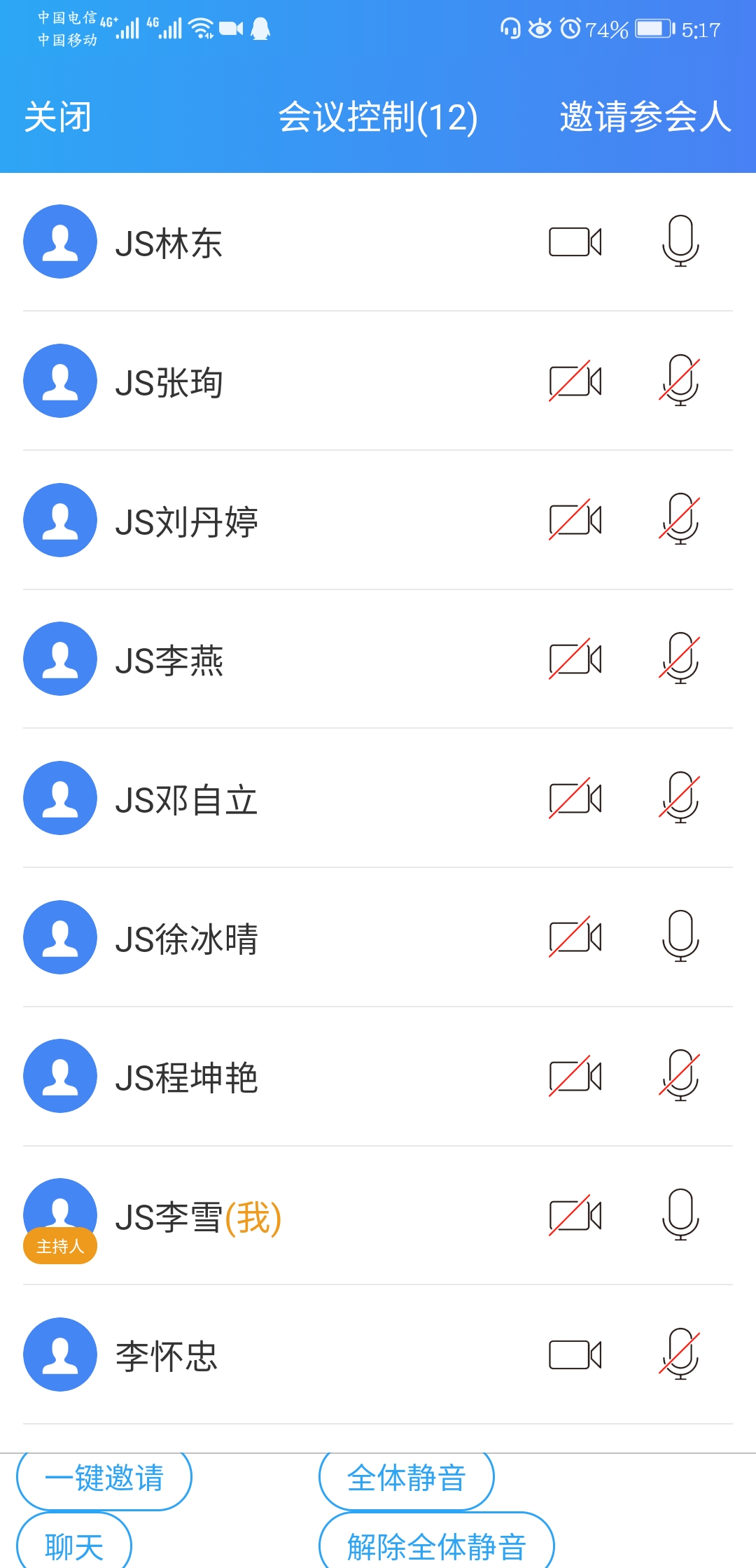Turn on camera for JS程坤艳
The image size is (756, 1568).
(x=575, y=1077)
